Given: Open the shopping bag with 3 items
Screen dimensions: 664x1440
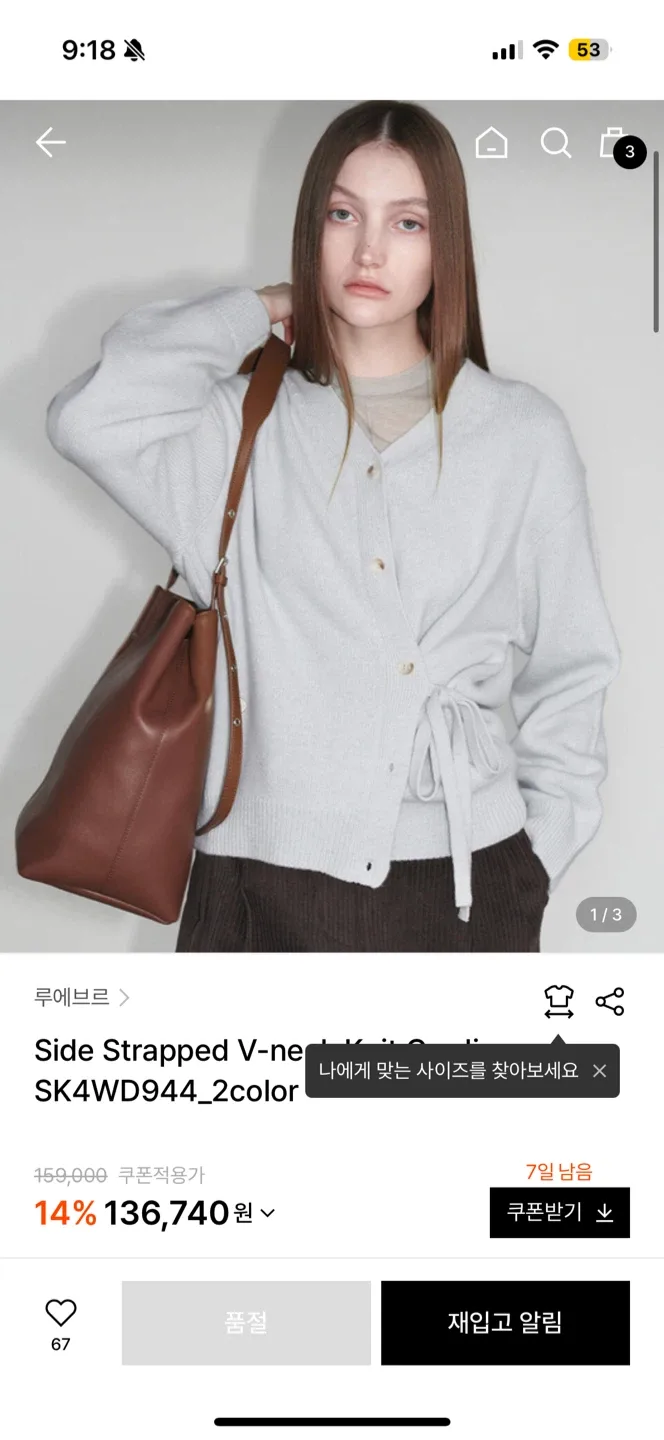Looking at the screenshot, I should coord(614,143).
